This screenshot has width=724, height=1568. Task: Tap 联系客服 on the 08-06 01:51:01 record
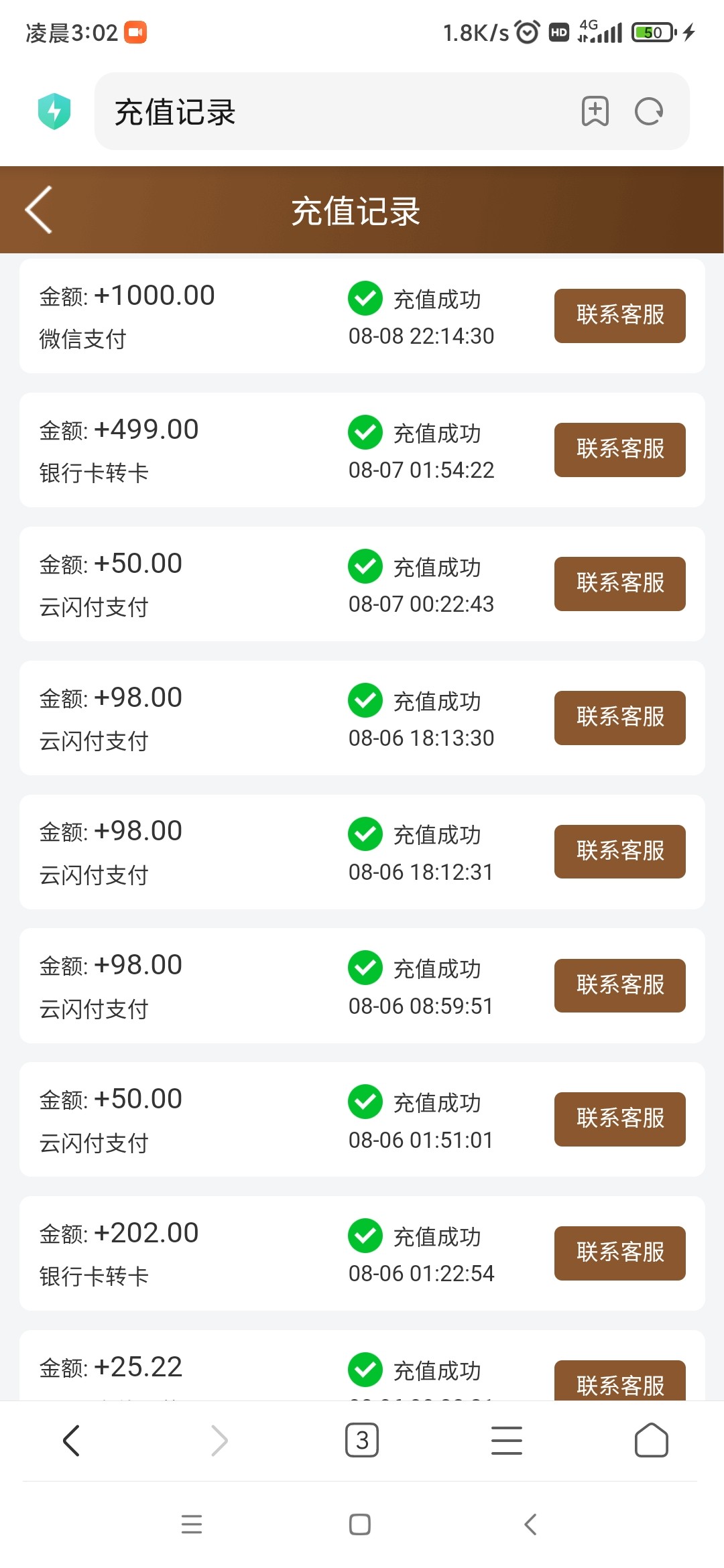tap(619, 1119)
